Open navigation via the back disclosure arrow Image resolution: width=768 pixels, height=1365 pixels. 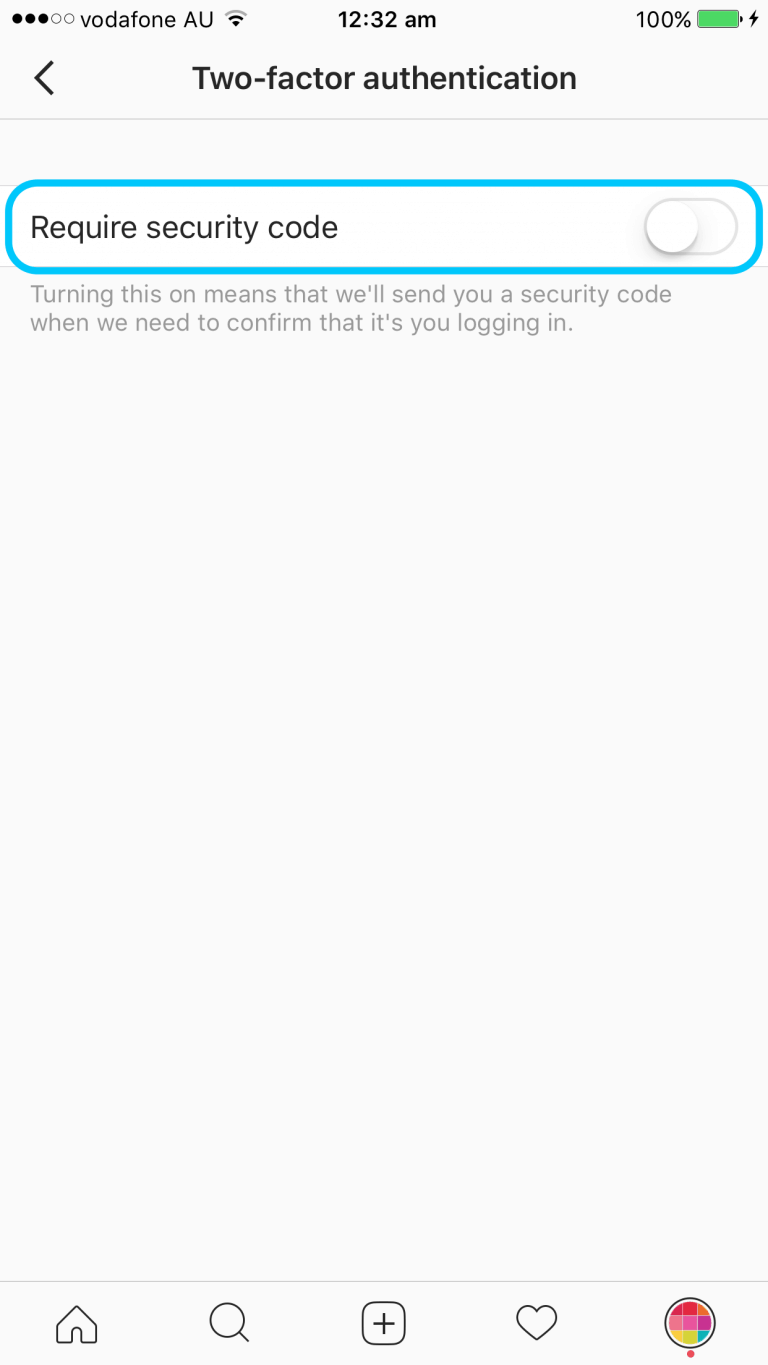click(44, 77)
